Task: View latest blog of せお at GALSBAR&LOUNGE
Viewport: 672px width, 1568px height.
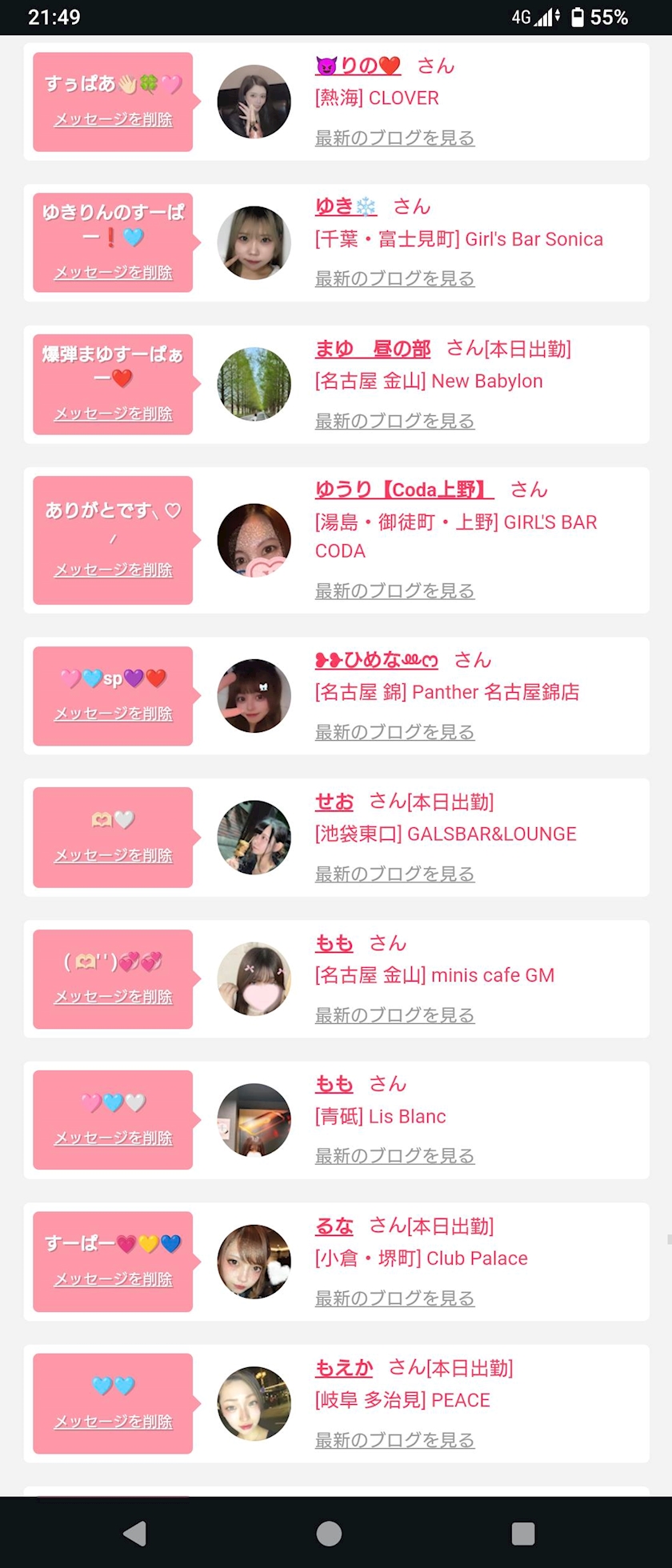Action: [x=394, y=874]
